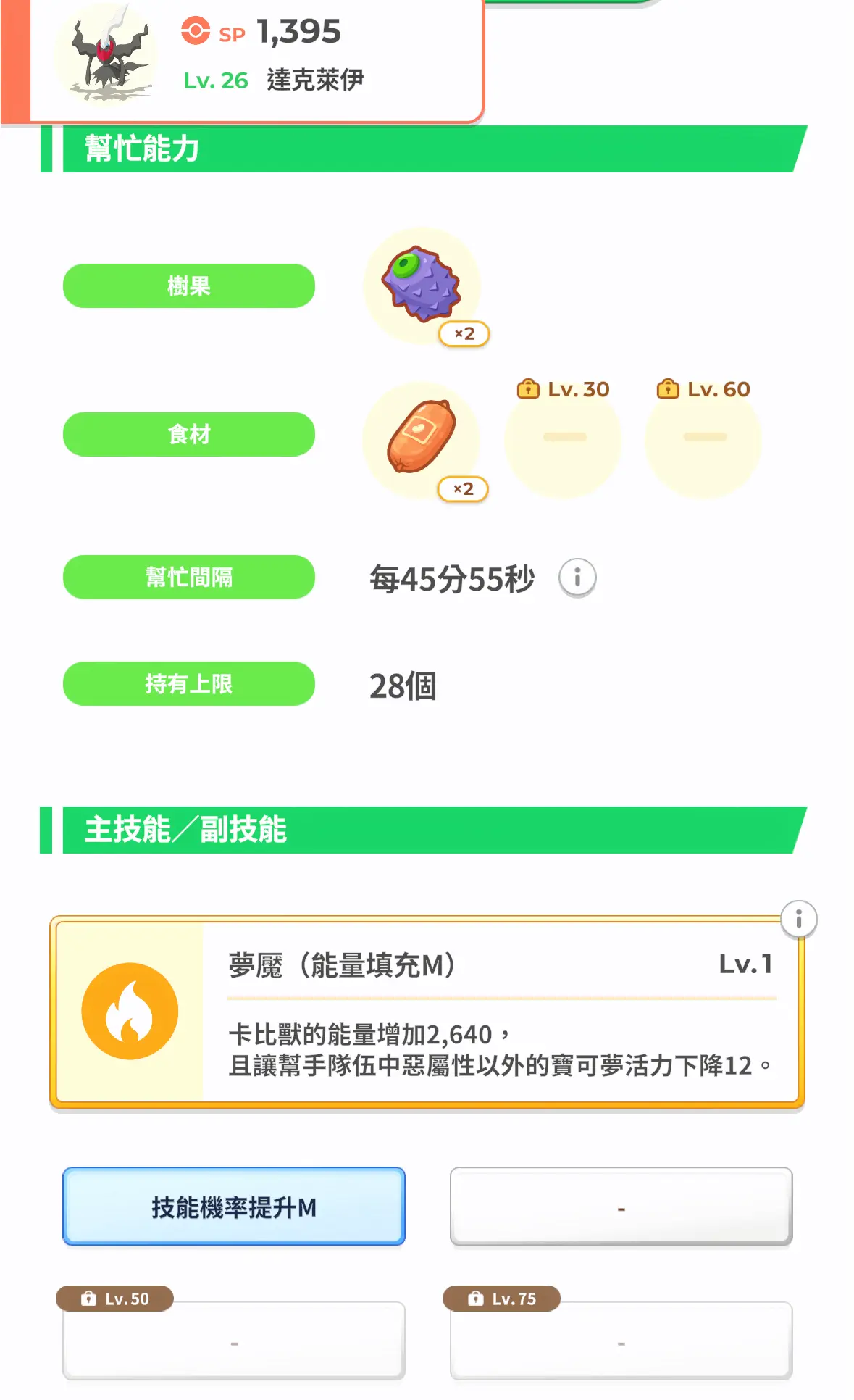Tap info icon on 夢魘 main skill card
854x1400 pixels.
point(798,919)
